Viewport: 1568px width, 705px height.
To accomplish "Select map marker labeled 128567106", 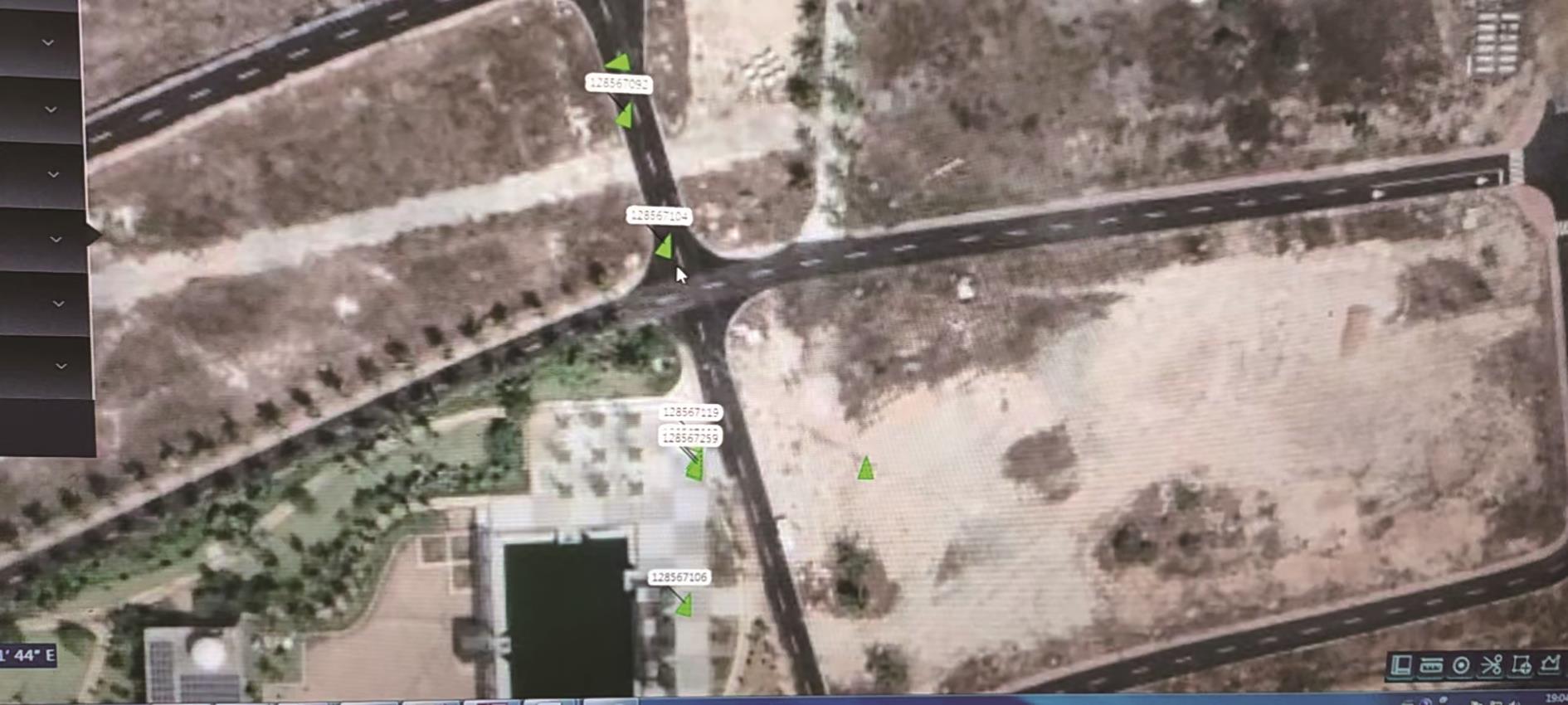I will (684, 605).
